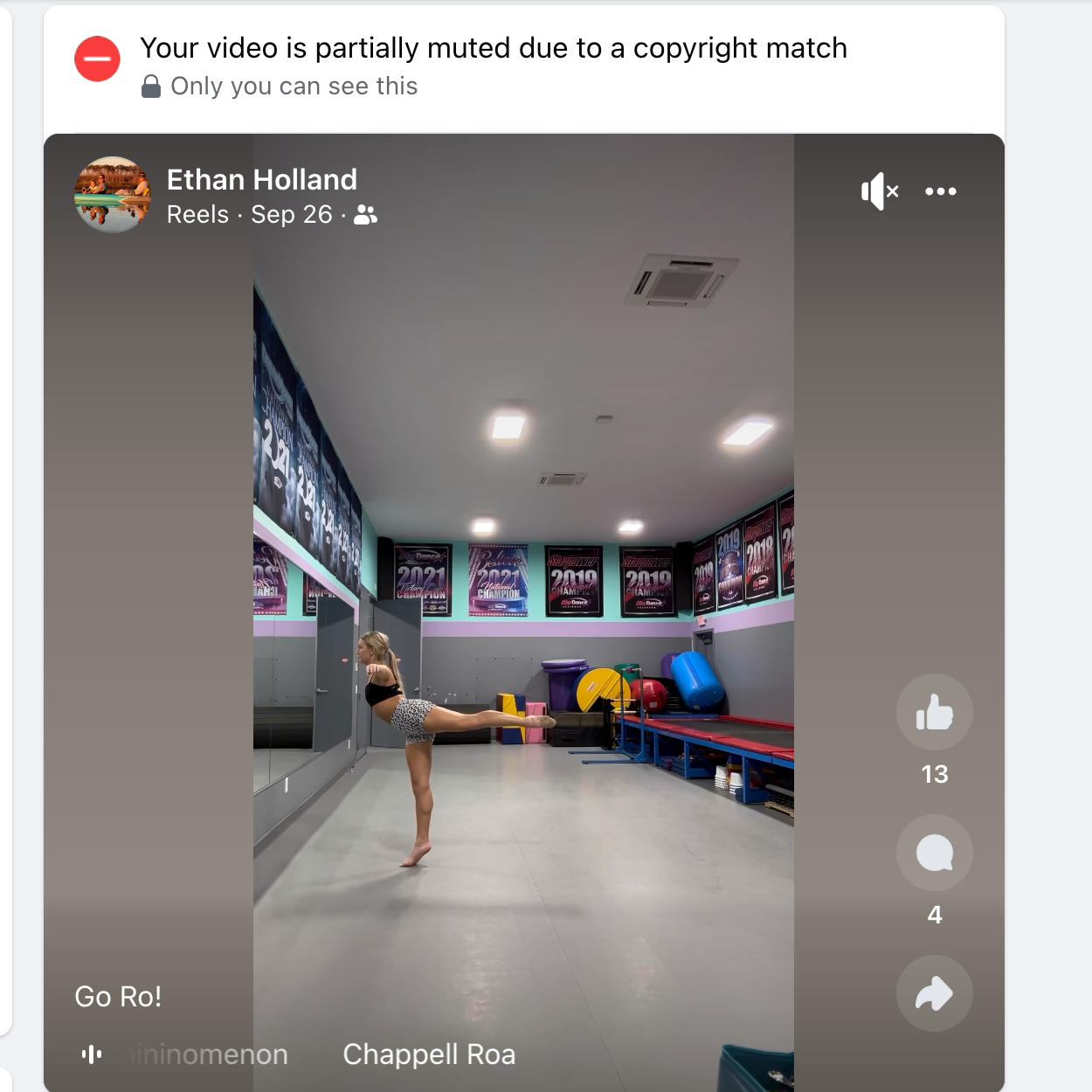Open Ethan Holland's profile picture
Image resolution: width=1092 pixels, height=1092 pixels.
tap(113, 195)
